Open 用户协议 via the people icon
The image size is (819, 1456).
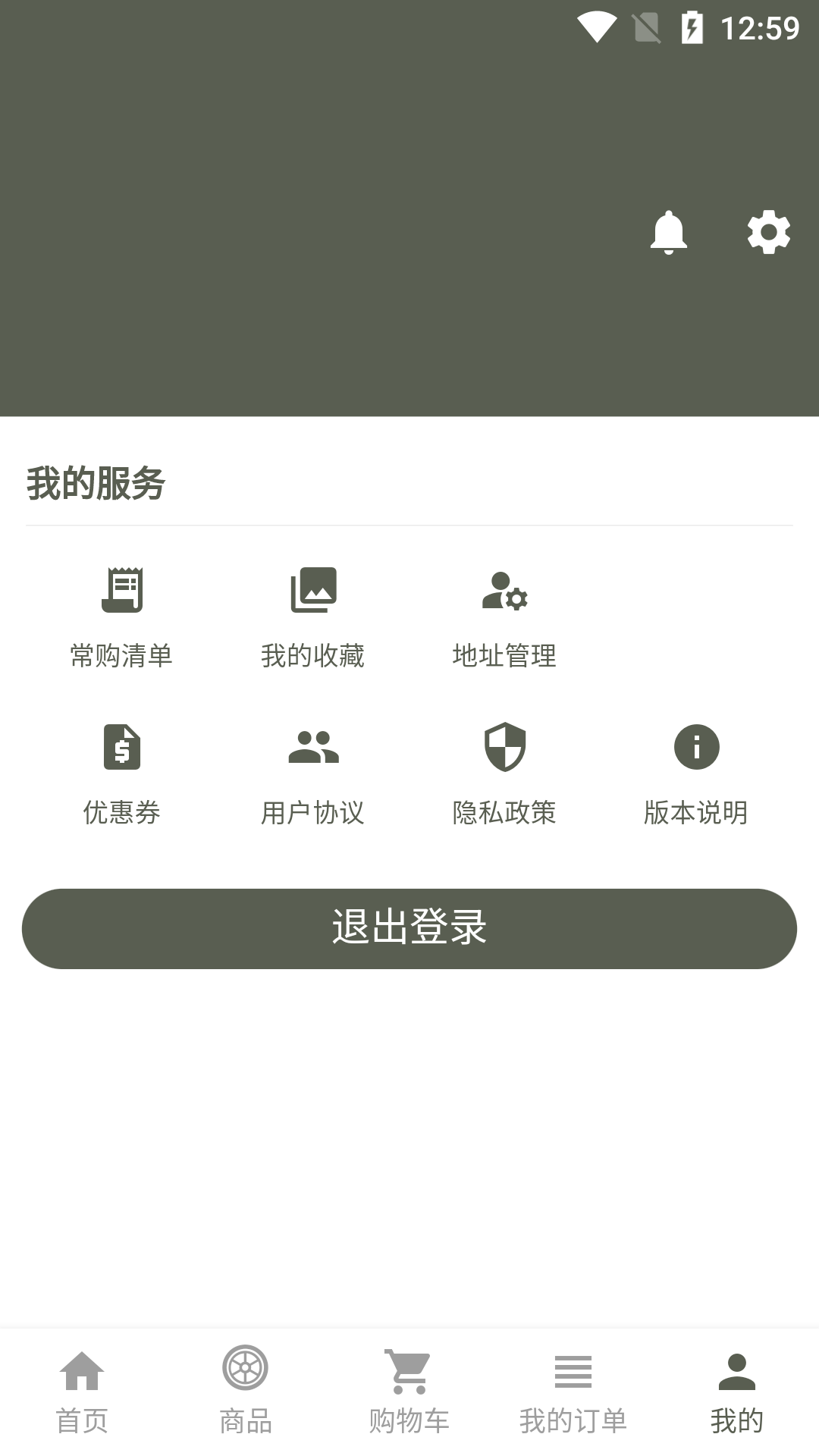[x=313, y=747]
